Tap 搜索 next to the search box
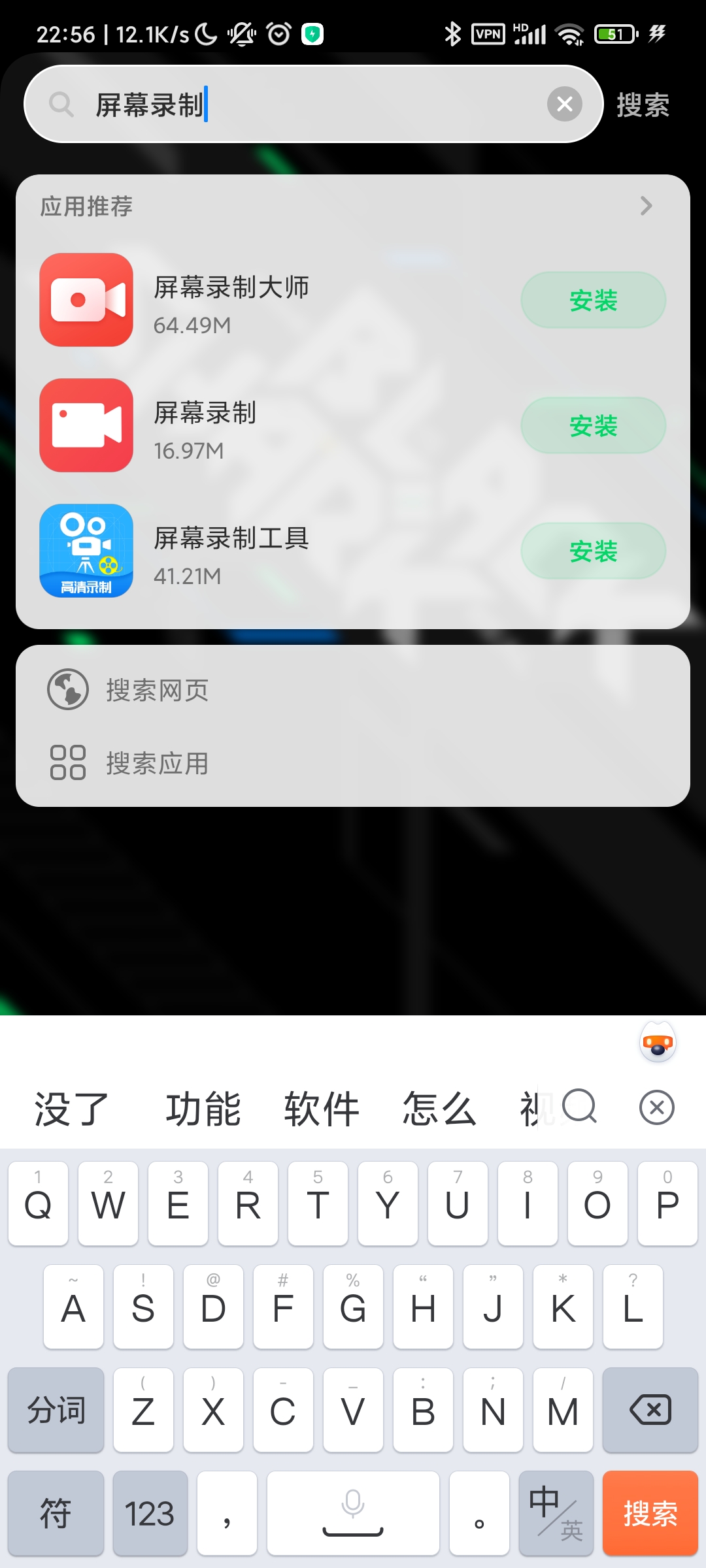The image size is (706, 1568). [643, 105]
